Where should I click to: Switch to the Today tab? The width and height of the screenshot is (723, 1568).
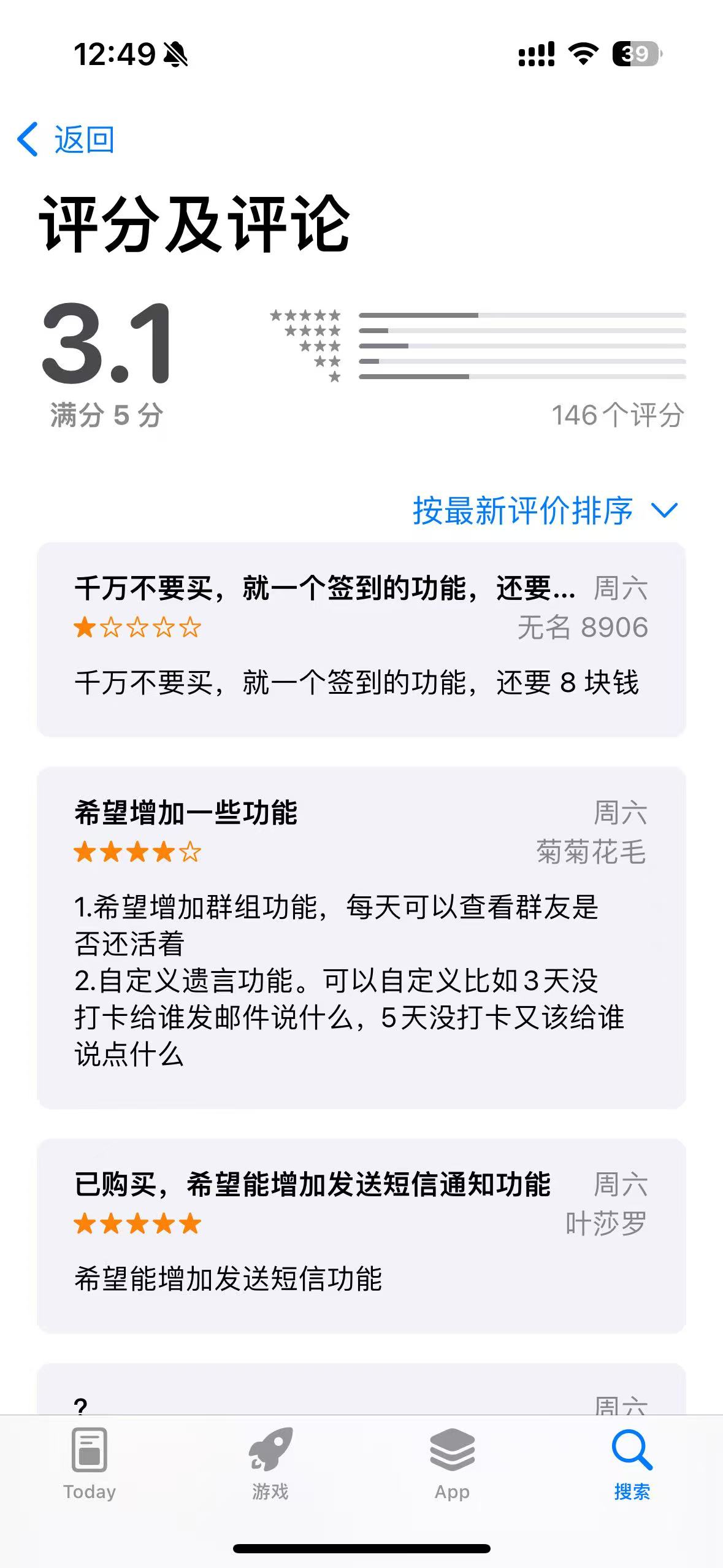(x=90, y=1464)
